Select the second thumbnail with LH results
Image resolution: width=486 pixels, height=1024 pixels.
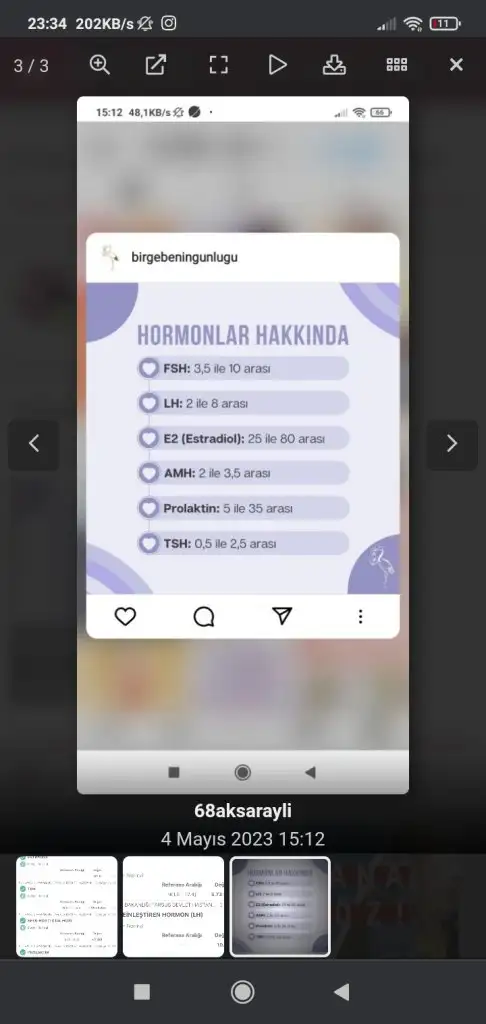coord(173,906)
